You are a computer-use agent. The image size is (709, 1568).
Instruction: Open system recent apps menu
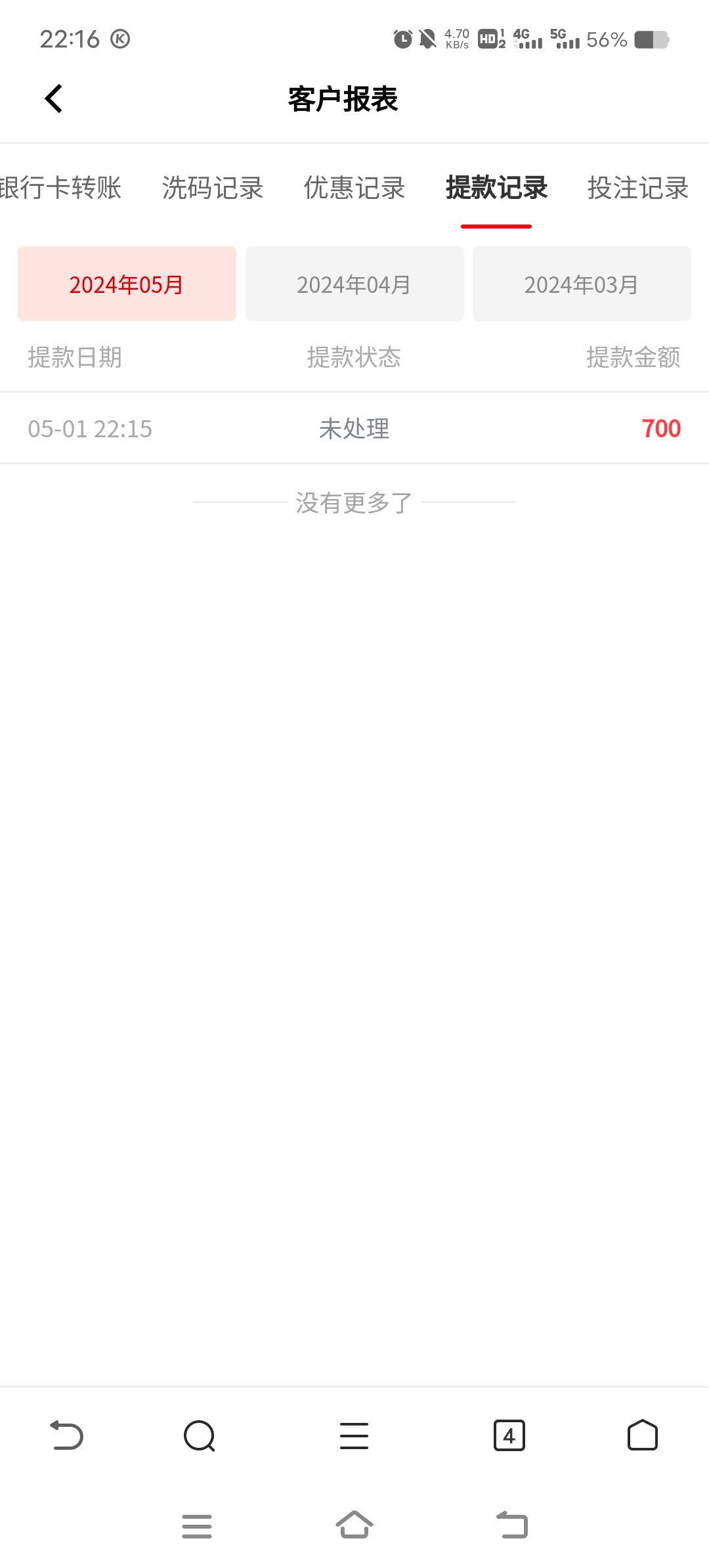coord(197,1525)
